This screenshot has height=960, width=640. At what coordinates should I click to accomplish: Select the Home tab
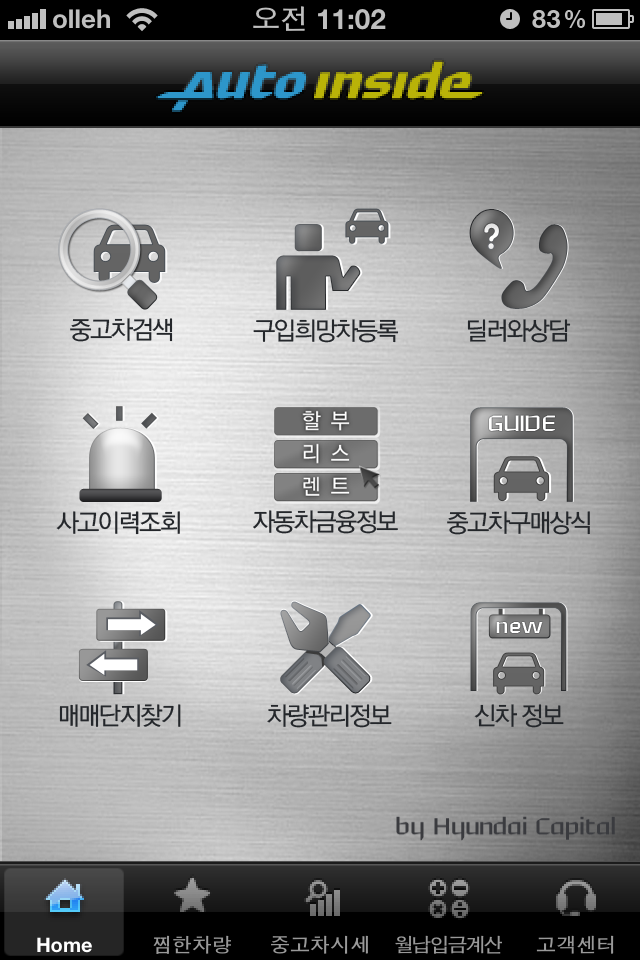point(64,913)
